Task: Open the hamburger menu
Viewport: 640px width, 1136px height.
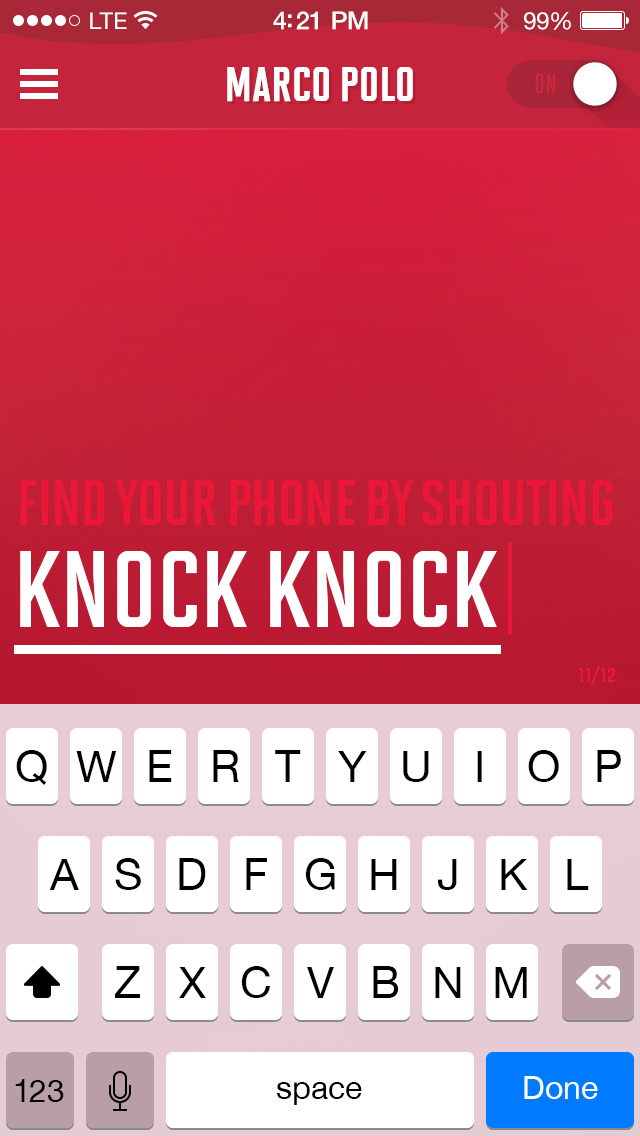Action: point(39,84)
